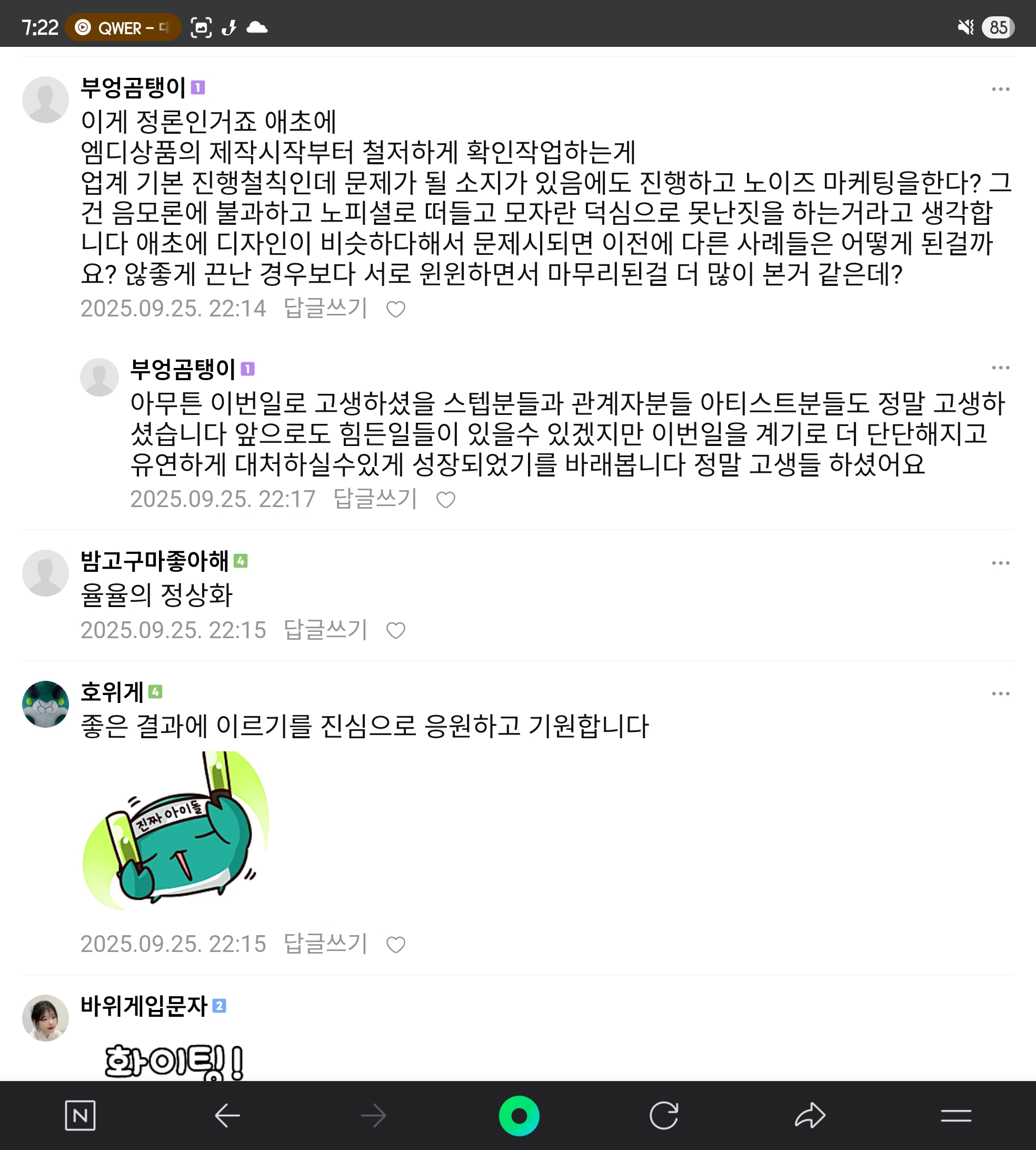Reply to 호위게's comment
Screen dimensions: 1036x1150
(325, 944)
